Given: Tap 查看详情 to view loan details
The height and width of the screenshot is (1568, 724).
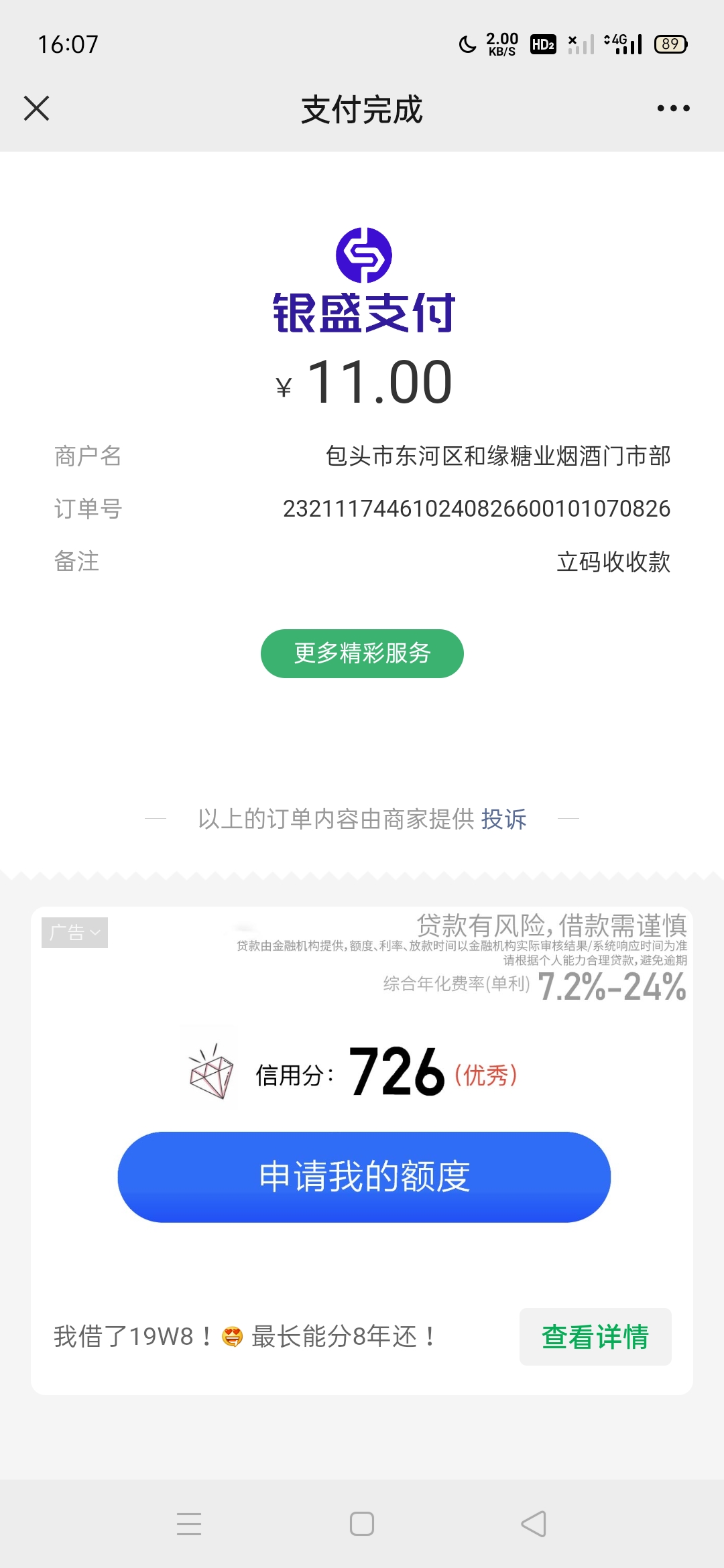Looking at the screenshot, I should point(595,1337).
